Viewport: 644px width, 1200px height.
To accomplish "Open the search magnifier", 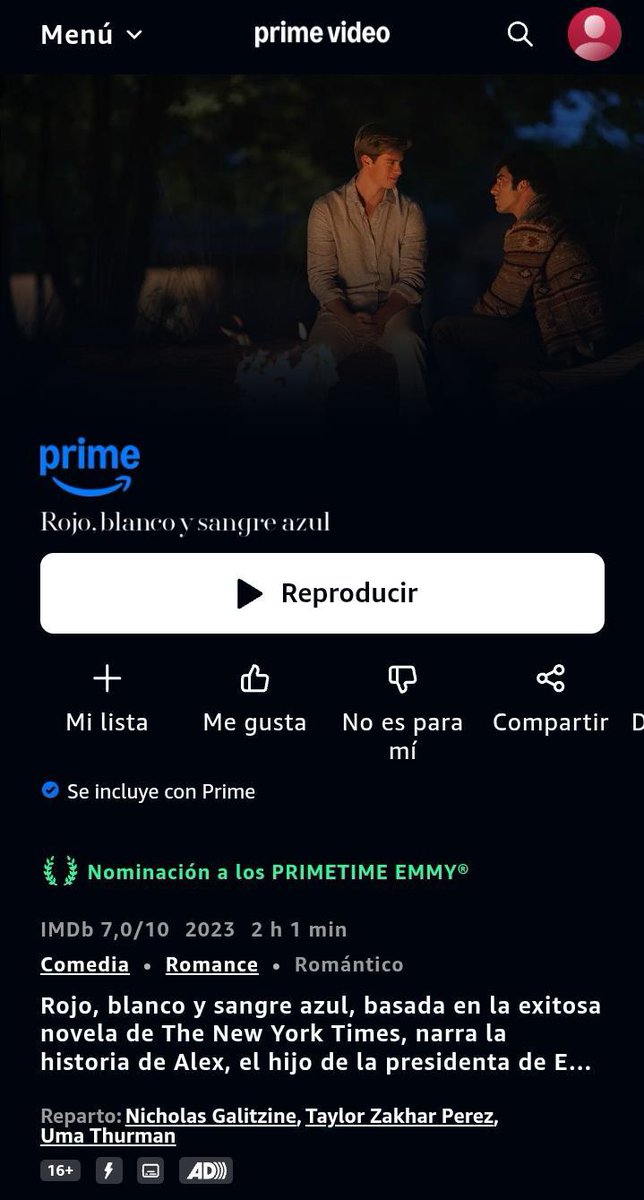I will tap(520, 34).
